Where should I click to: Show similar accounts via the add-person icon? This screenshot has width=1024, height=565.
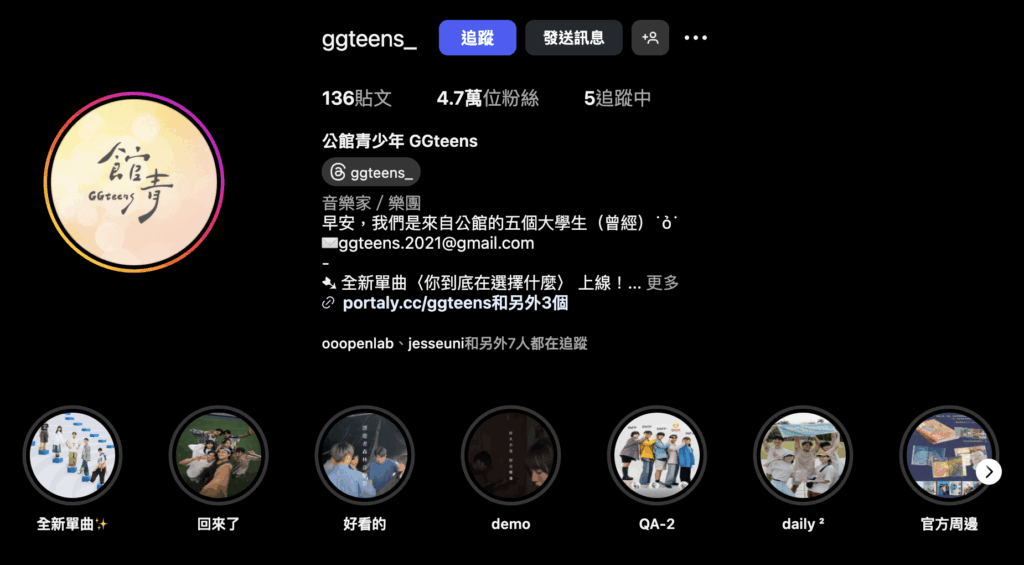click(650, 38)
